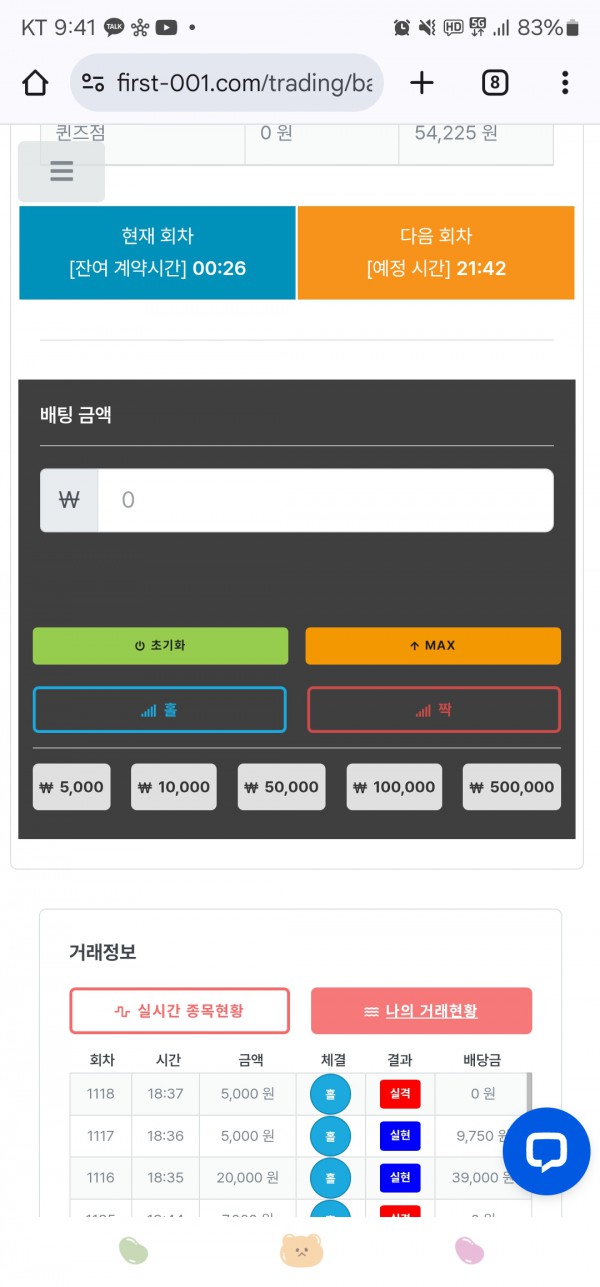Switch to 실시간 종목현황 tab
The image size is (600, 1287).
pyautogui.click(x=179, y=1011)
